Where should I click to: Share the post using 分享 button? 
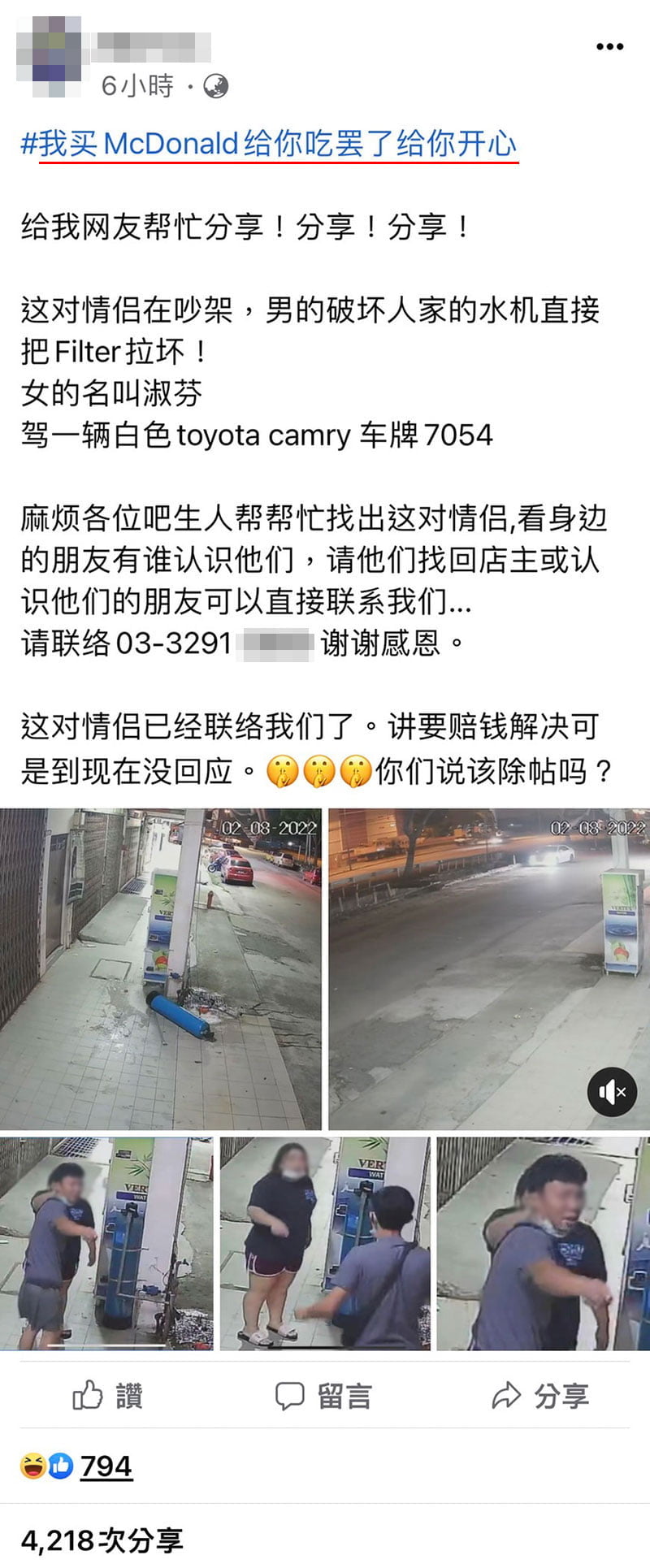point(540,1397)
